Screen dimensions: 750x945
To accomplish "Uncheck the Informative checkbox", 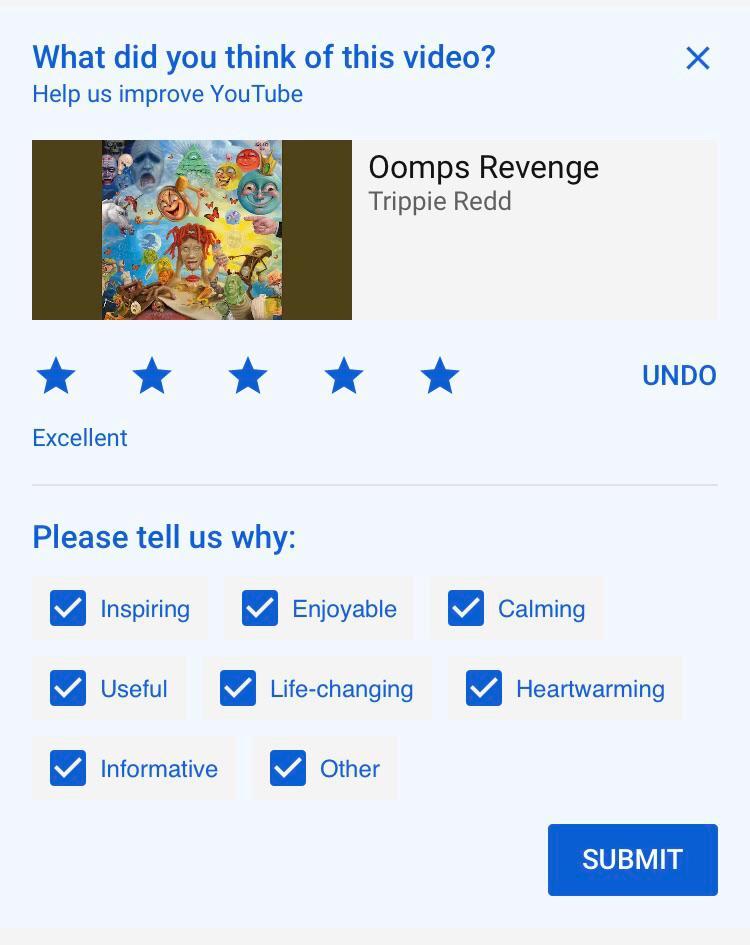I will pos(68,768).
